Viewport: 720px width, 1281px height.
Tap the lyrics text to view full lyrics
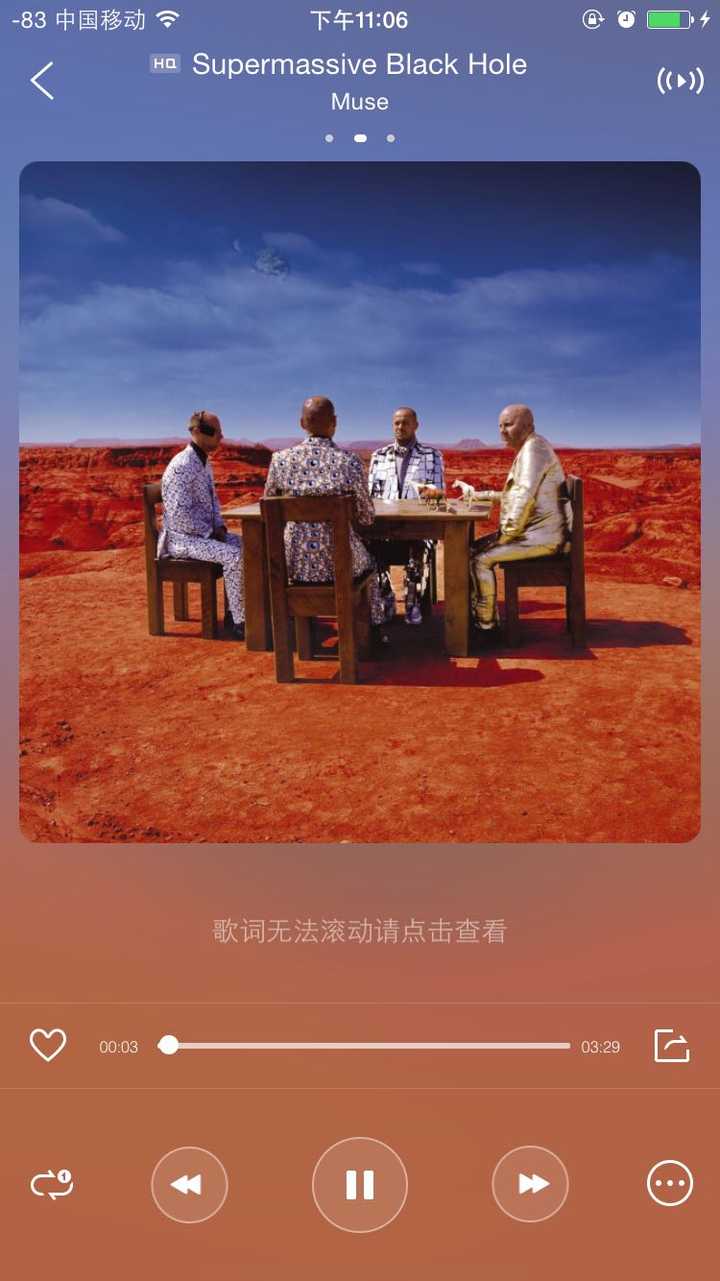[x=359, y=930]
